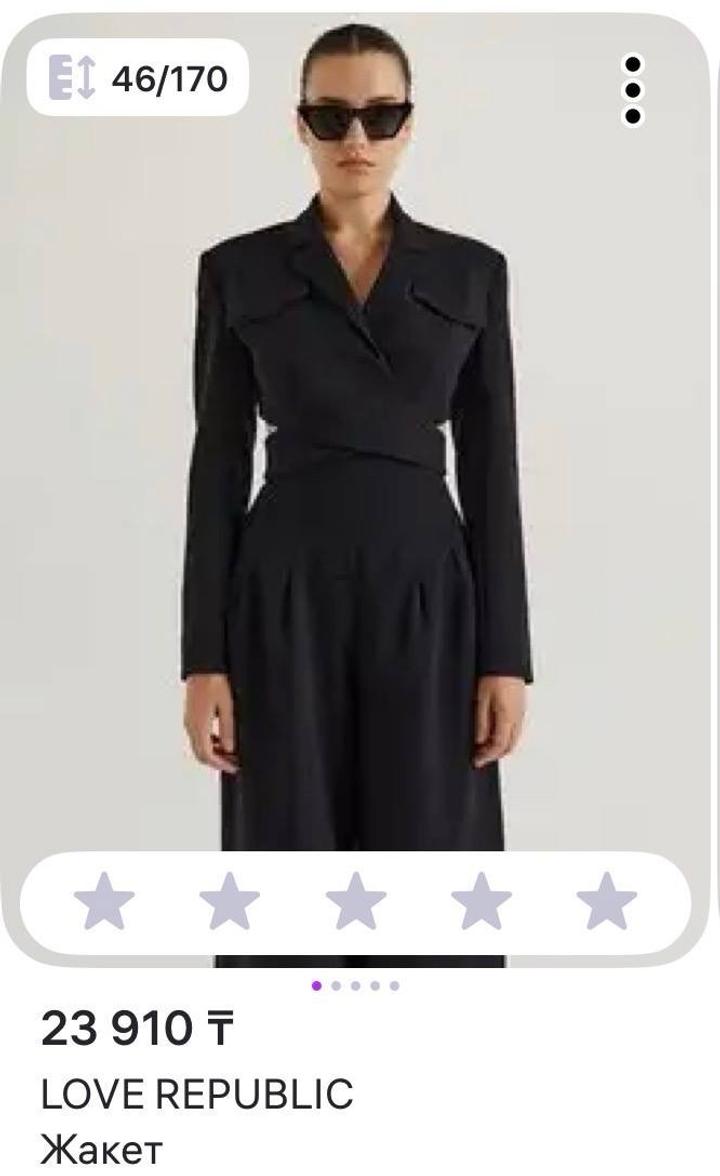Screen dimensions: 720x1176
Task: Rate the jacket one star
Action: pyautogui.click(x=104, y=901)
